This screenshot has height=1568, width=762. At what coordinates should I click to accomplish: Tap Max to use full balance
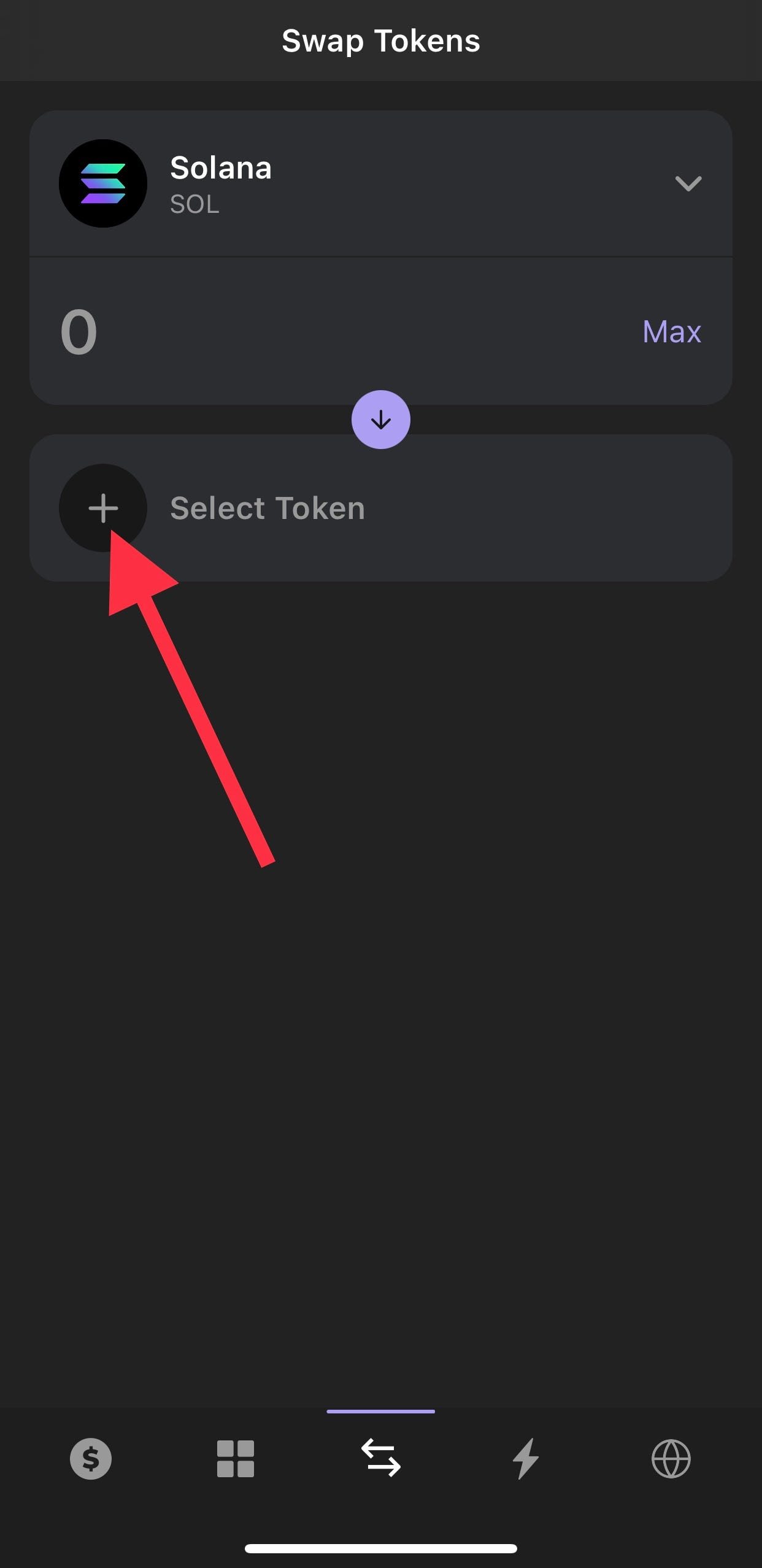point(671,332)
